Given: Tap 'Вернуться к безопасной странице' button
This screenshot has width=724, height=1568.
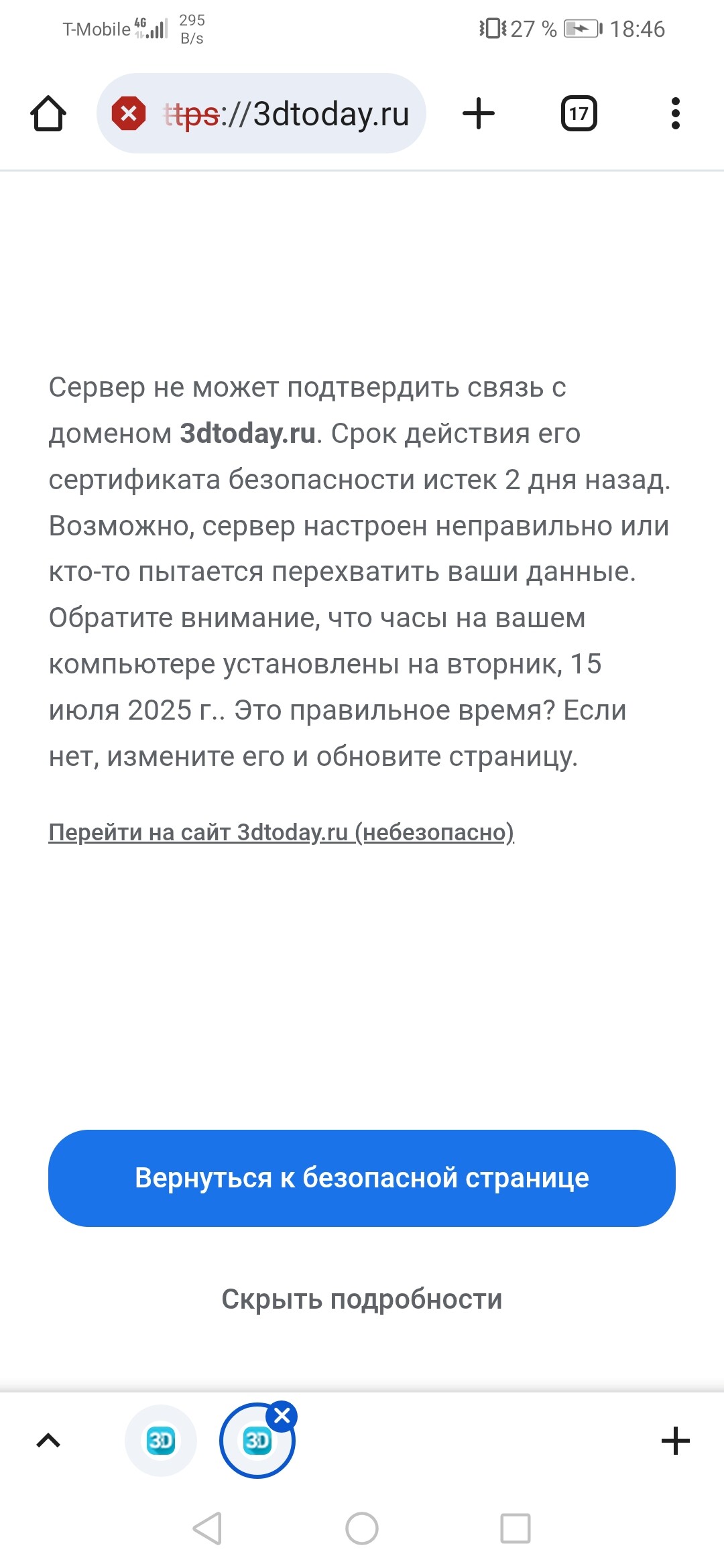Looking at the screenshot, I should [362, 1178].
